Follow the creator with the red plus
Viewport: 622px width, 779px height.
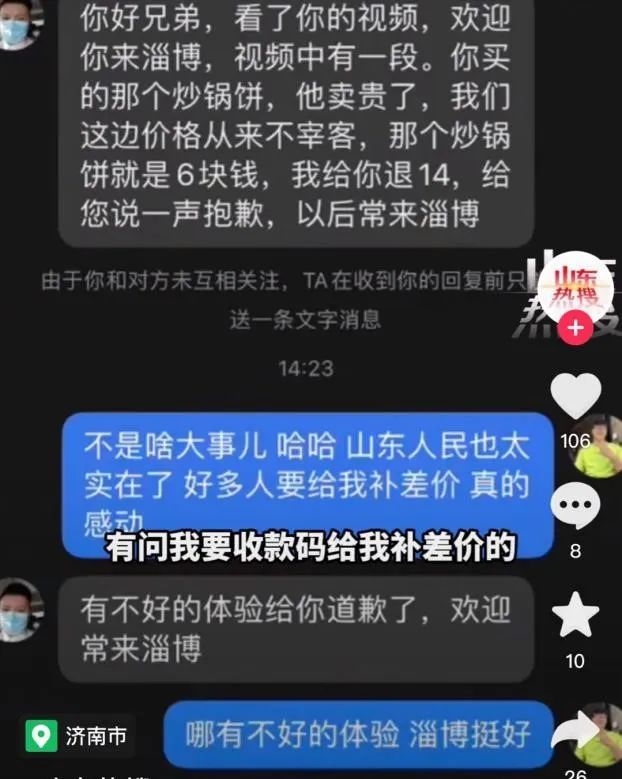coord(575,328)
